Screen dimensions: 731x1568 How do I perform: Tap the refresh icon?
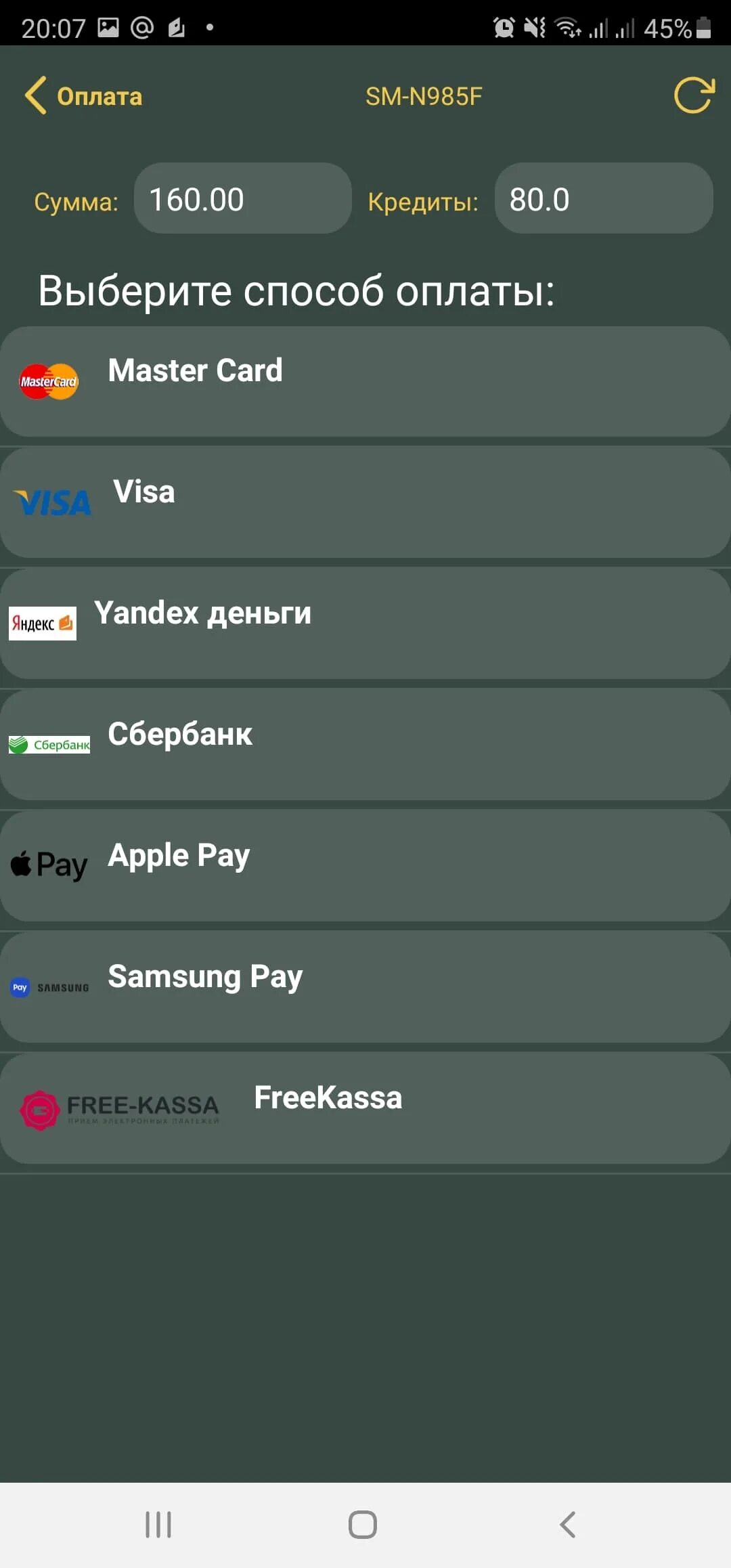694,95
